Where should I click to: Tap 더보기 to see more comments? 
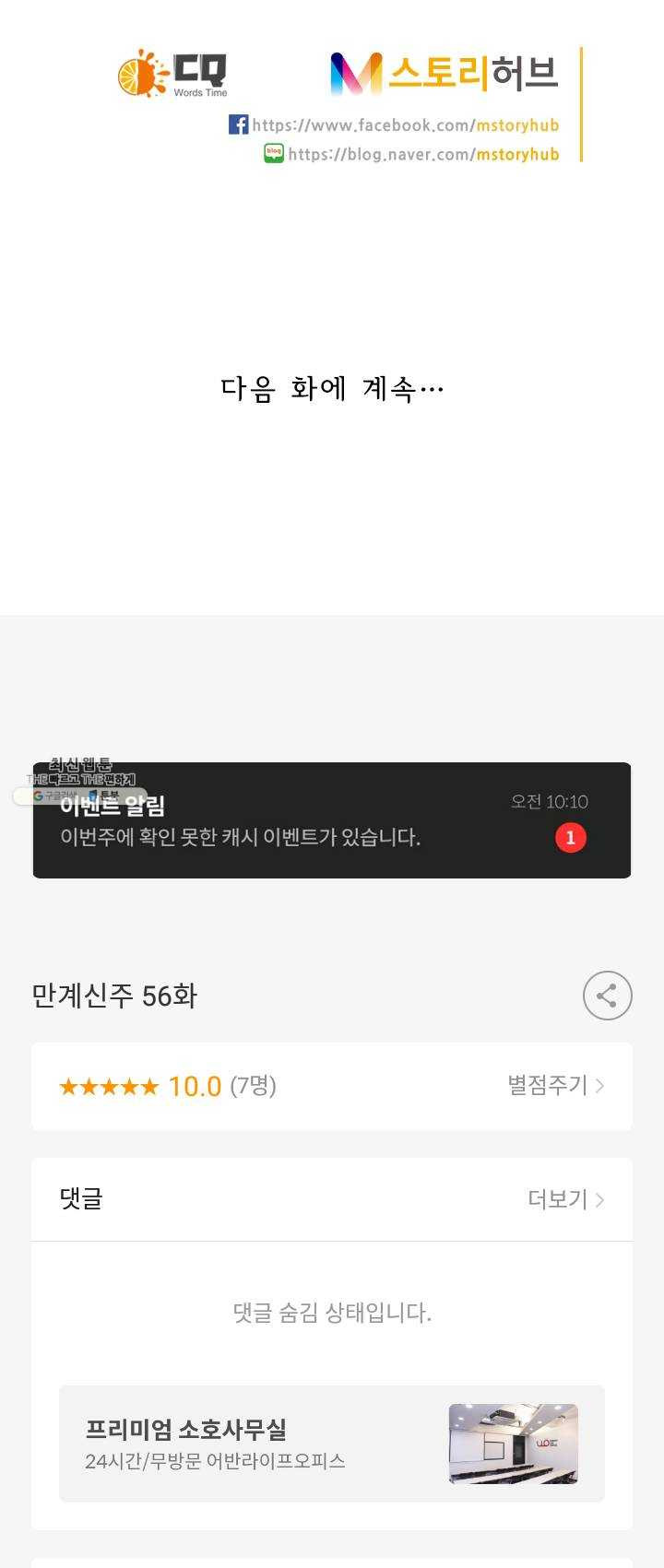click(564, 1199)
